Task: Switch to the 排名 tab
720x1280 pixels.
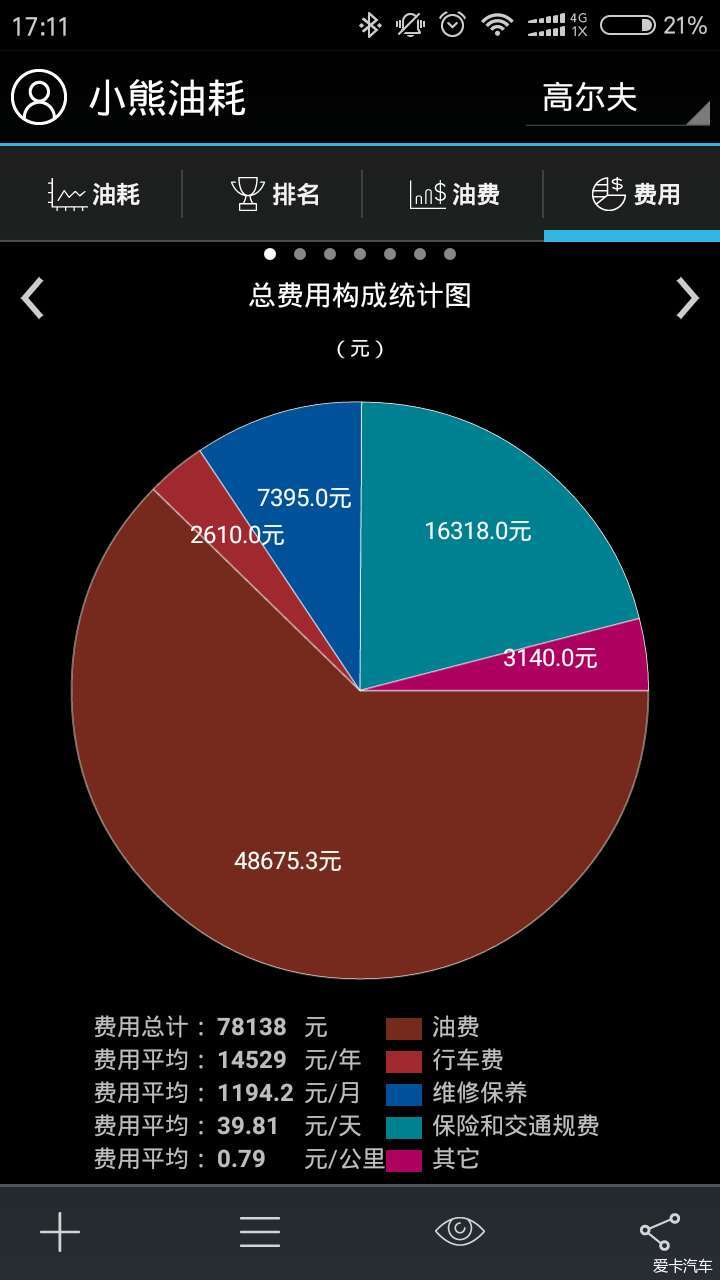Action: coord(273,194)
